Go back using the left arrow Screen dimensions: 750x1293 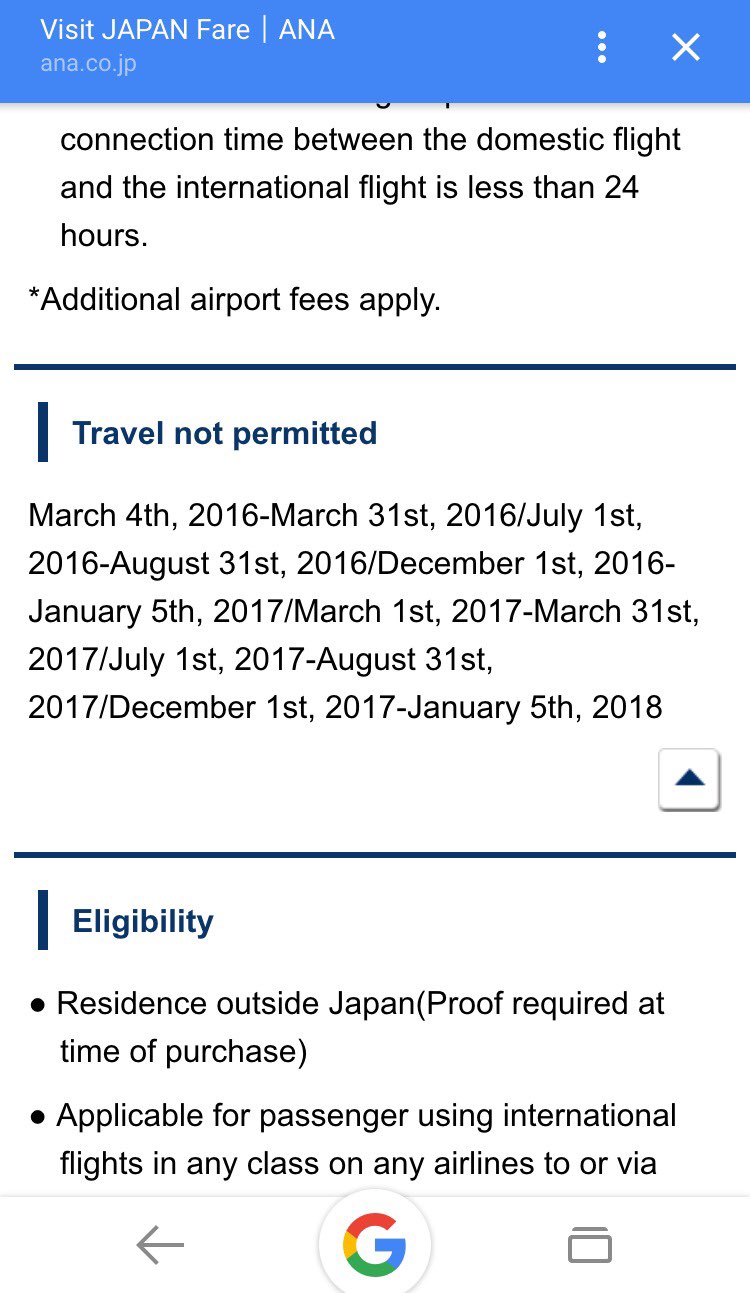point(160,1246)
